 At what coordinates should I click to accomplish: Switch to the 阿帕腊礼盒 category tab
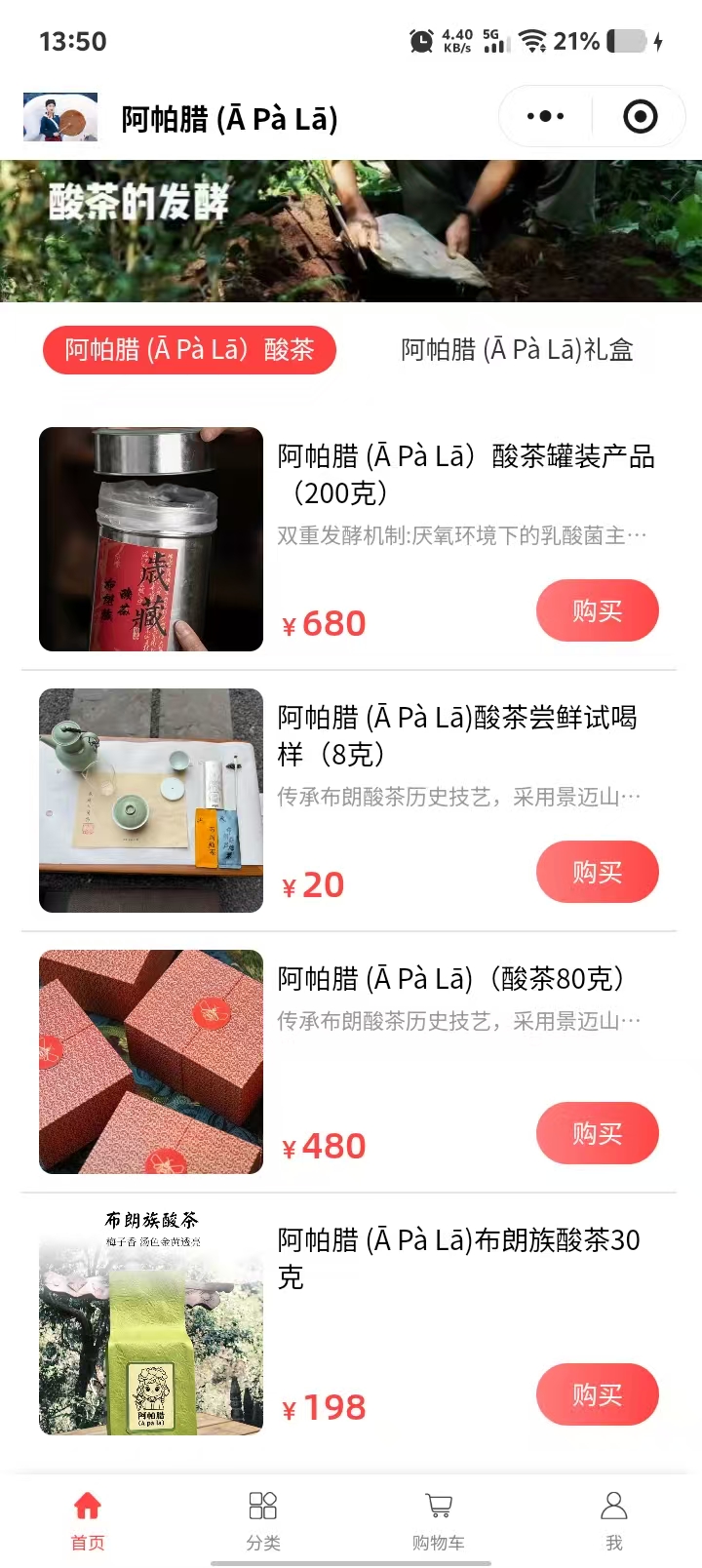(517, 350)
